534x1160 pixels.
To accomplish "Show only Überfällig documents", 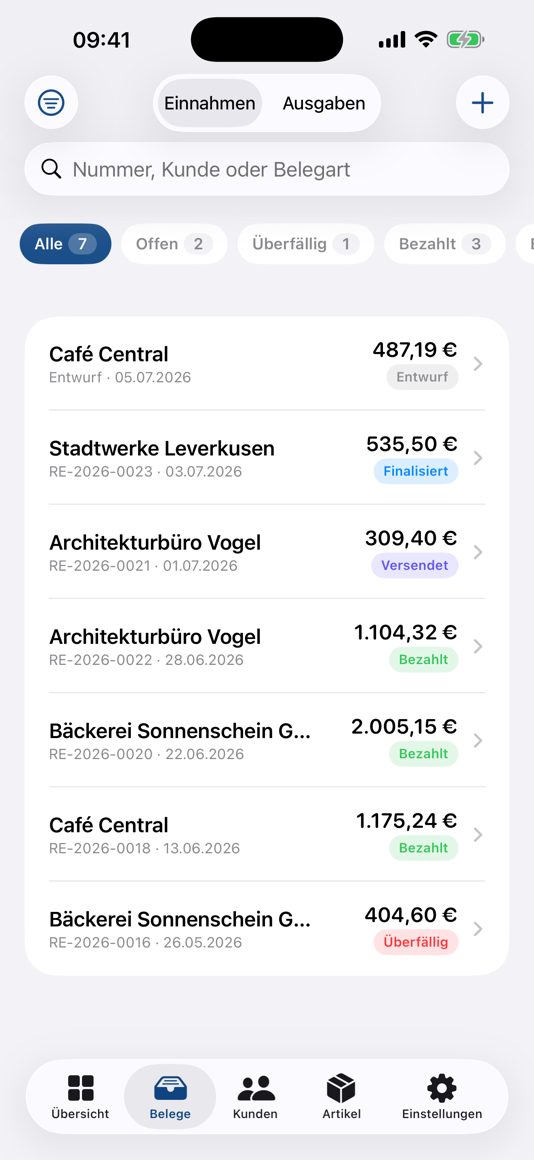I will (305, 244).
